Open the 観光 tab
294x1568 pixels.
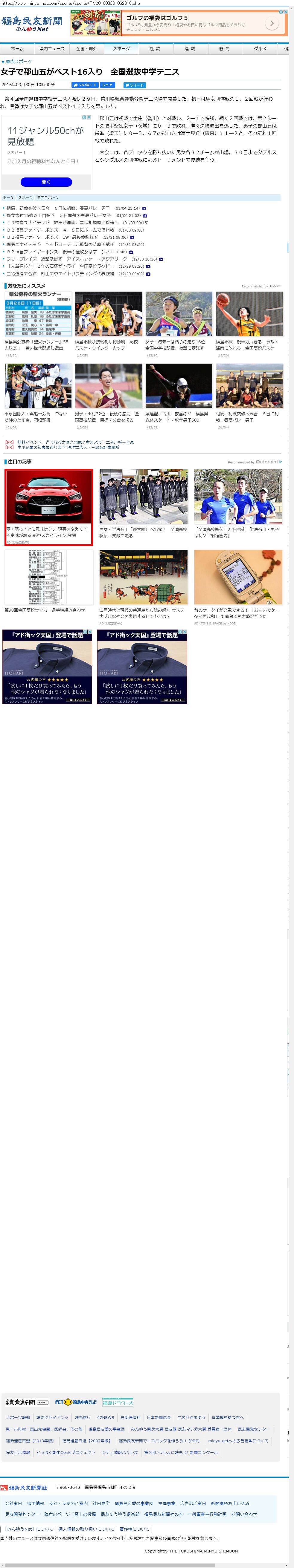point(225,49)
